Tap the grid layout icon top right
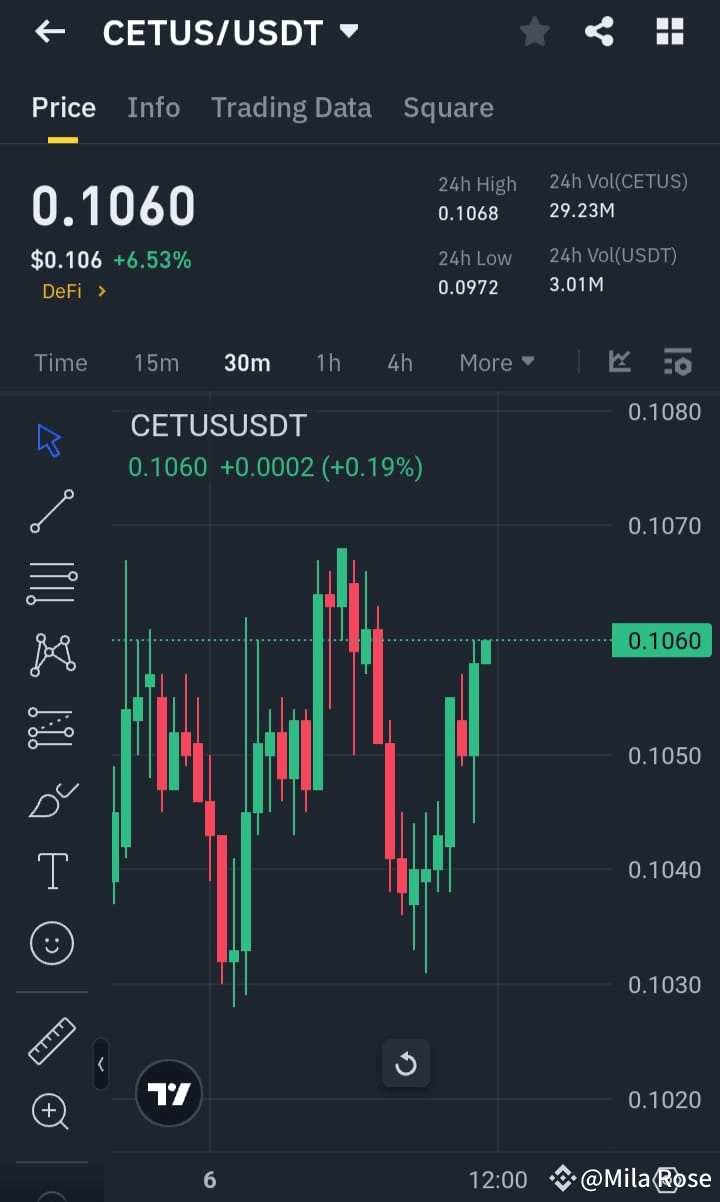Image resolution: width=720 pixels, height=1202 pixels. pyautogui.click(x=668, y=31)
